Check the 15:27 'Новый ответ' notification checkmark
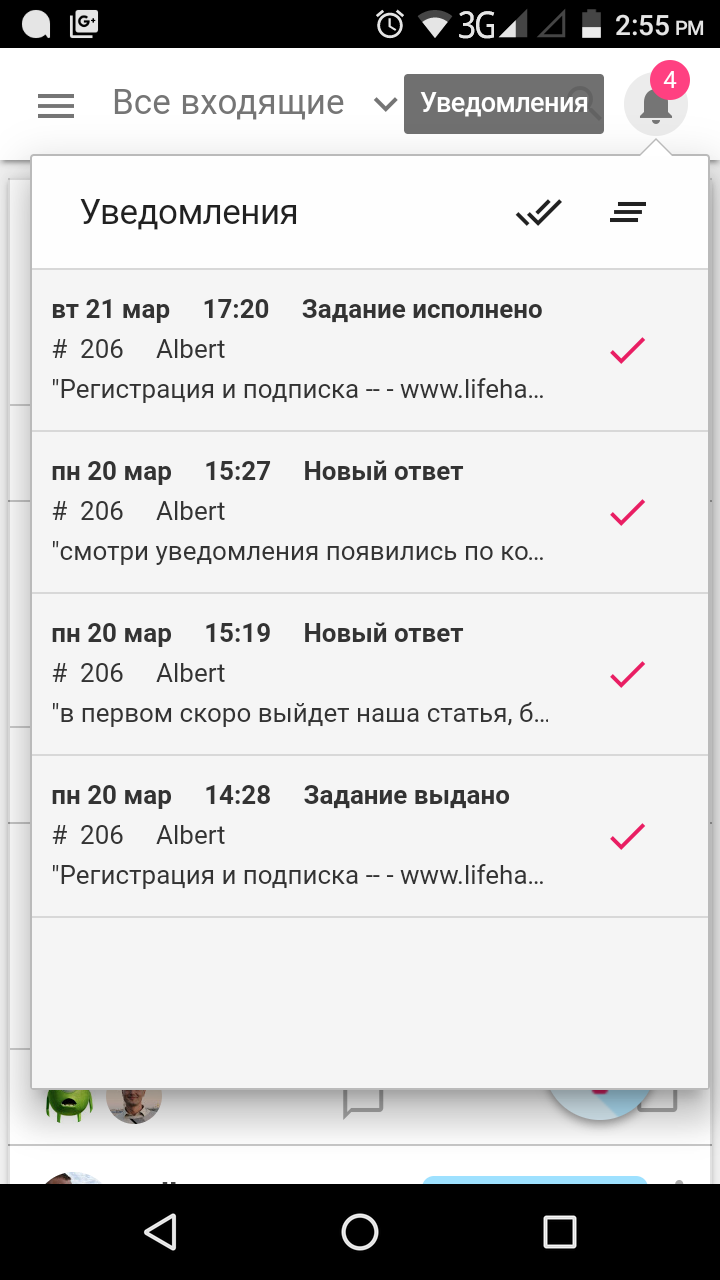Image resolution: width=720 pixels, height=1280 pixels. 625,511
